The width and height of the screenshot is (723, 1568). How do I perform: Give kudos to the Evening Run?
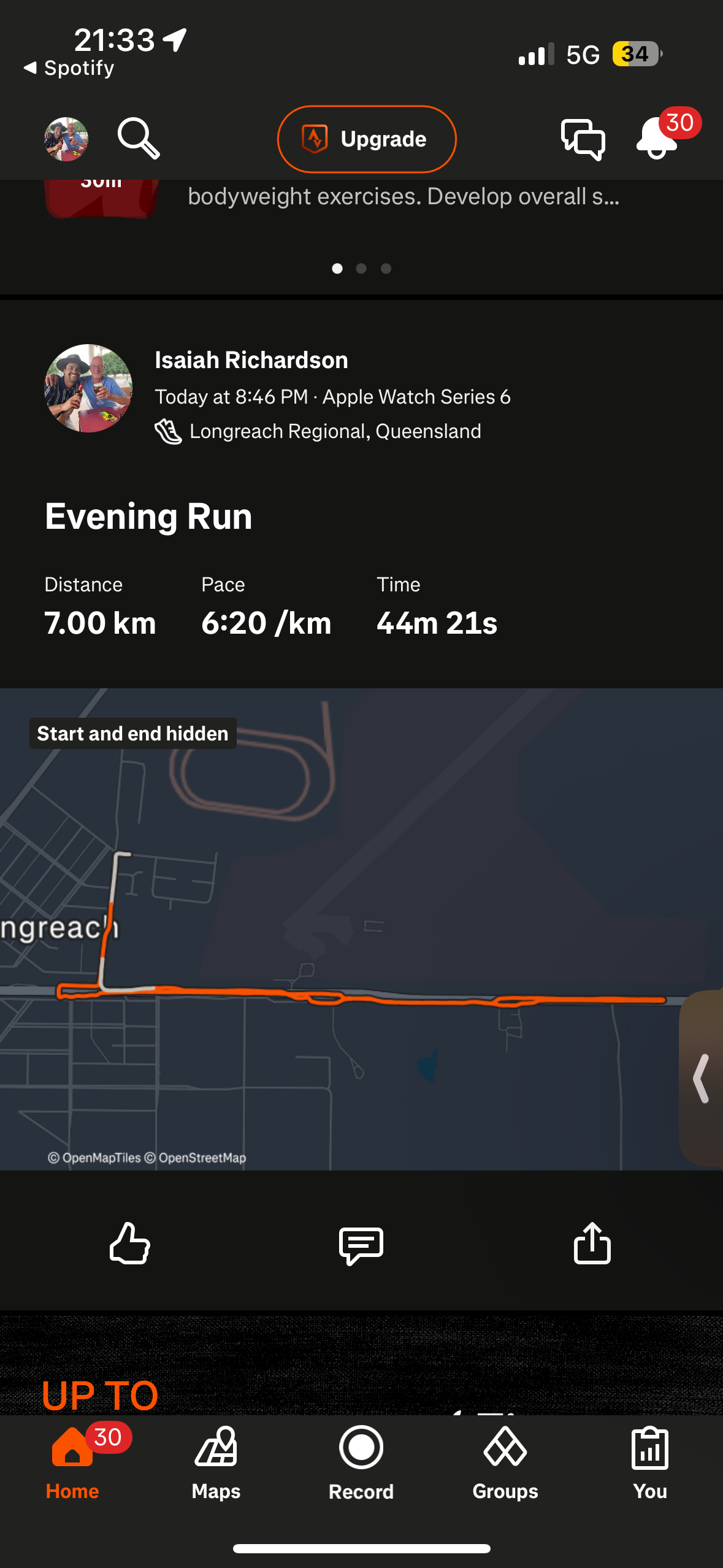130,1244
